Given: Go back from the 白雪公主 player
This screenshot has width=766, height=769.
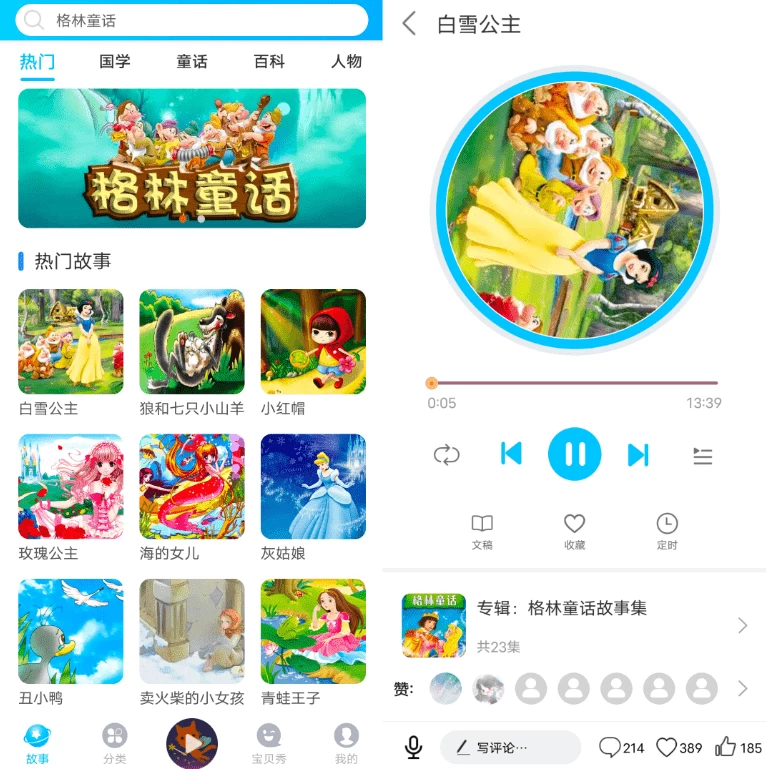Looking at the screenshot, I should point(409,24).
